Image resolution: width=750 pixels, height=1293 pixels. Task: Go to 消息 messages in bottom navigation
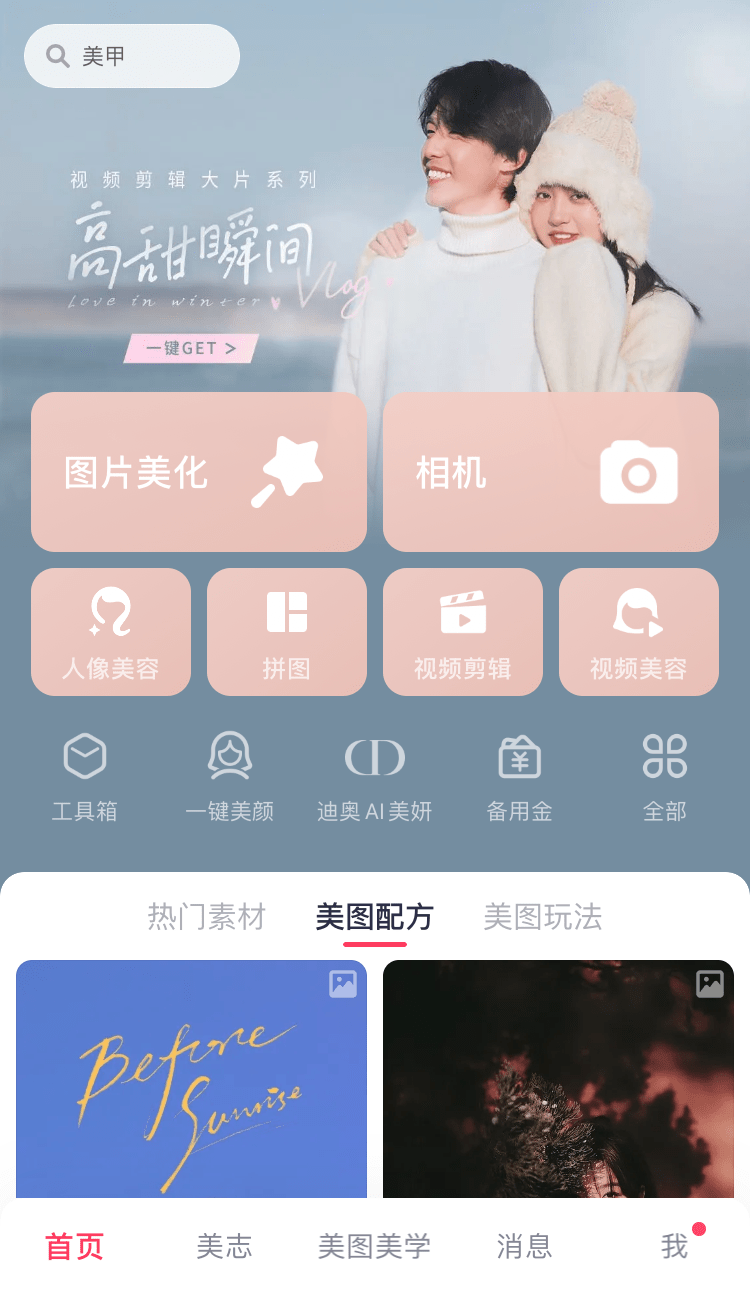(524, 1245)
